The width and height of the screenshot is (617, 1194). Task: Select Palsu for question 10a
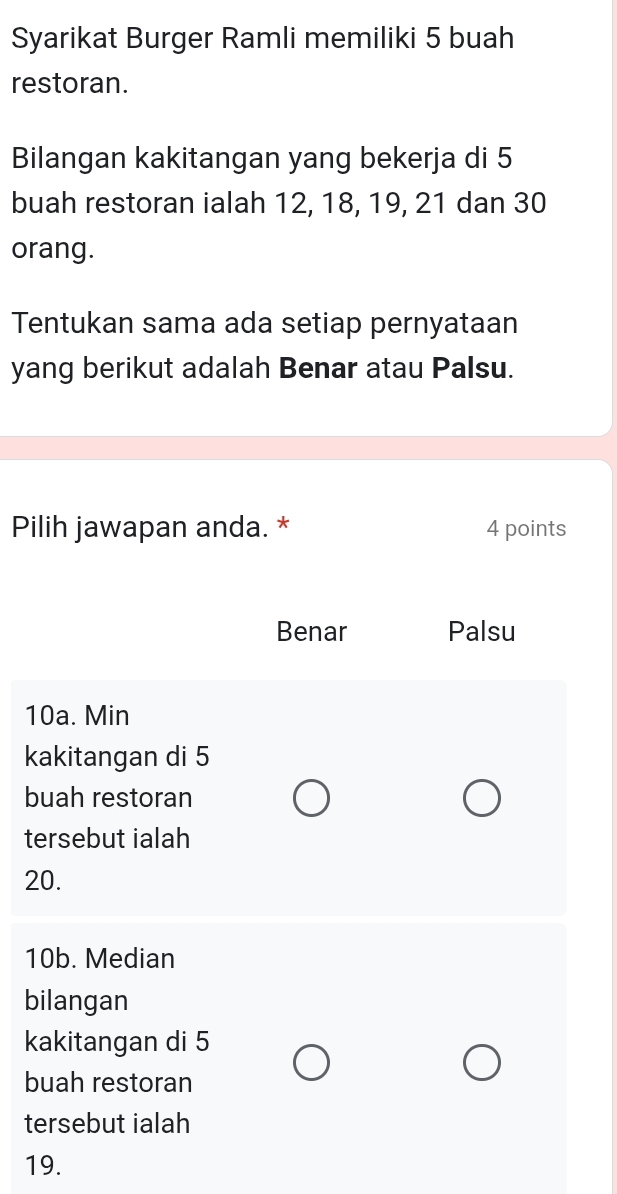(482, 800)
